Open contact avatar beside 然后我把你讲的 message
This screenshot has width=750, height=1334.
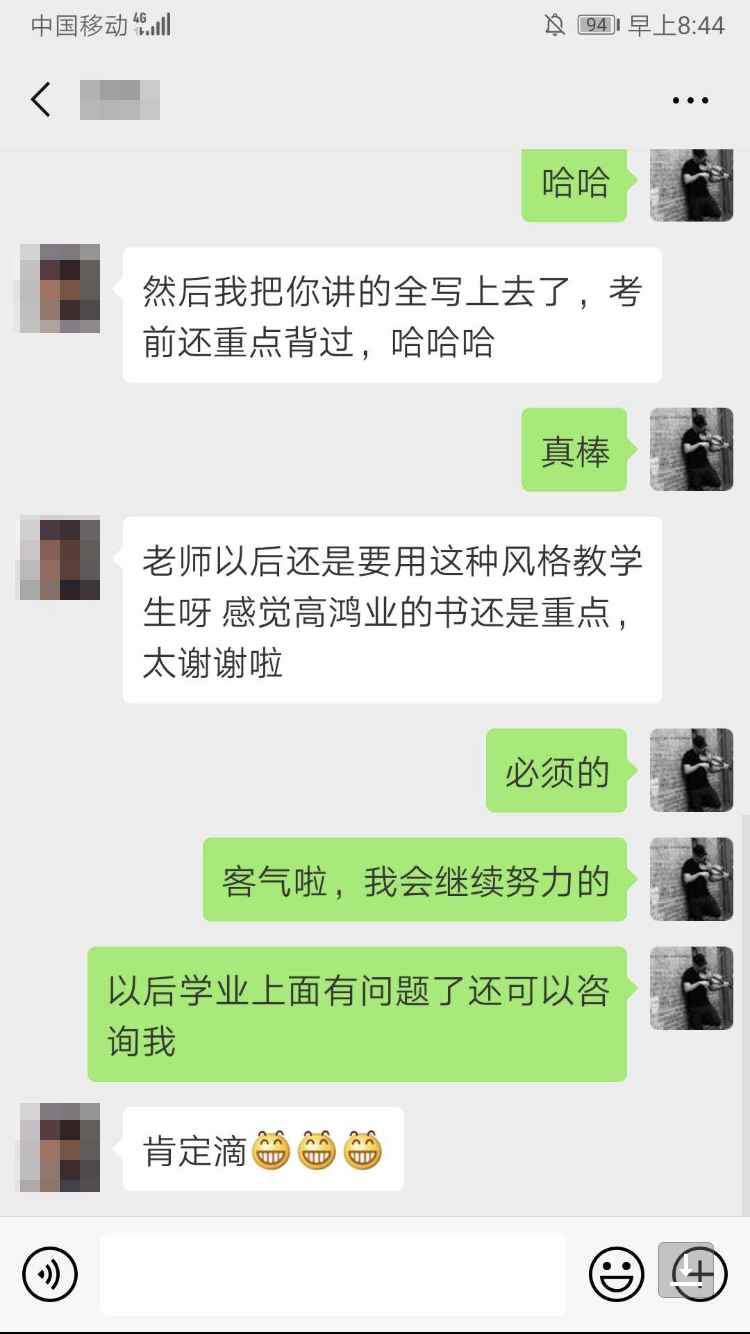click(60, 288)
